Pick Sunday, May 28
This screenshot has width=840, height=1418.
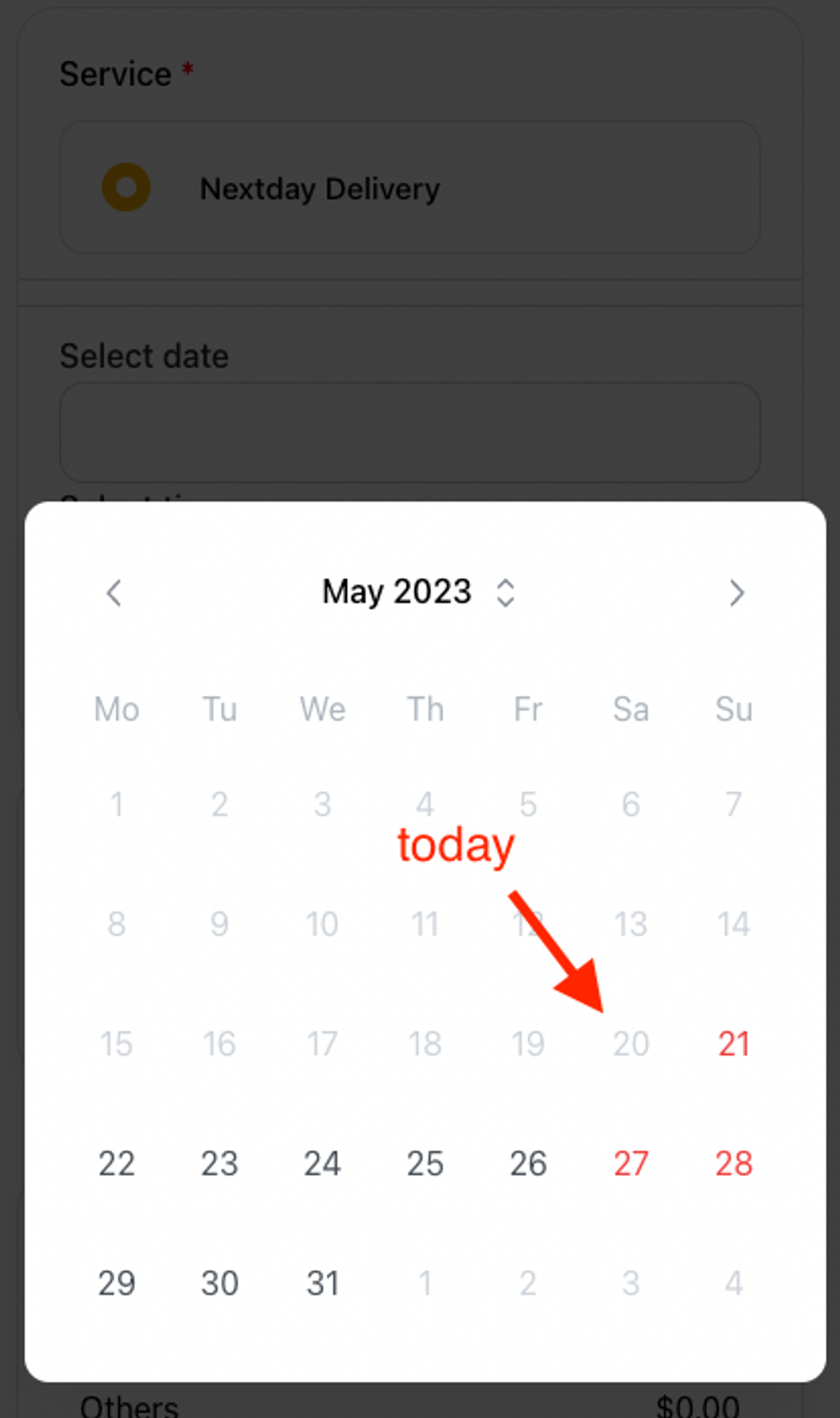pos(733,1164)
